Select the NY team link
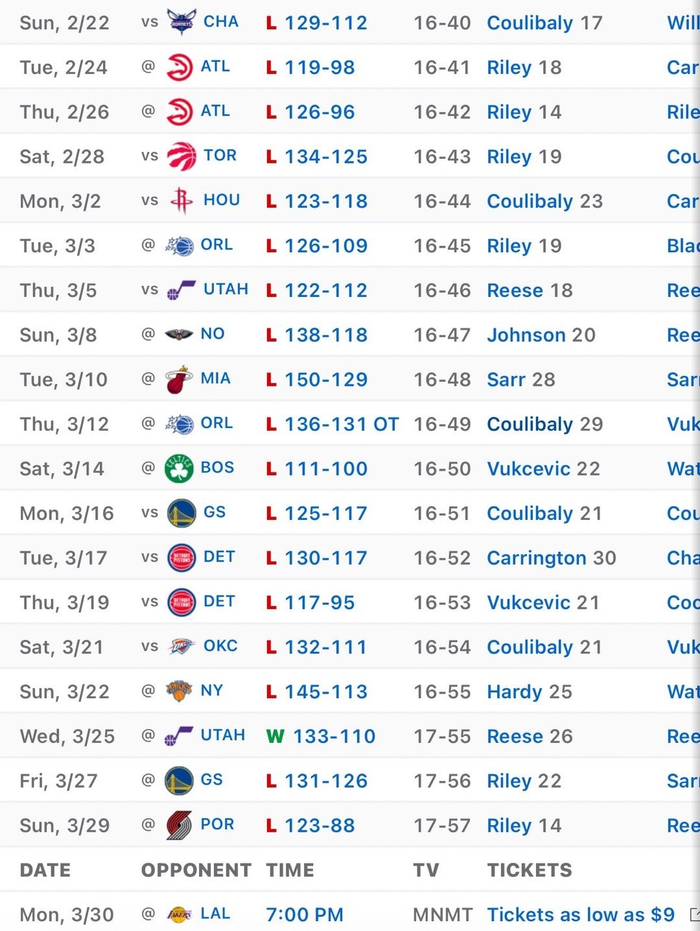The image size is (700, 931). pyautogui.click(x=212, y=691)
